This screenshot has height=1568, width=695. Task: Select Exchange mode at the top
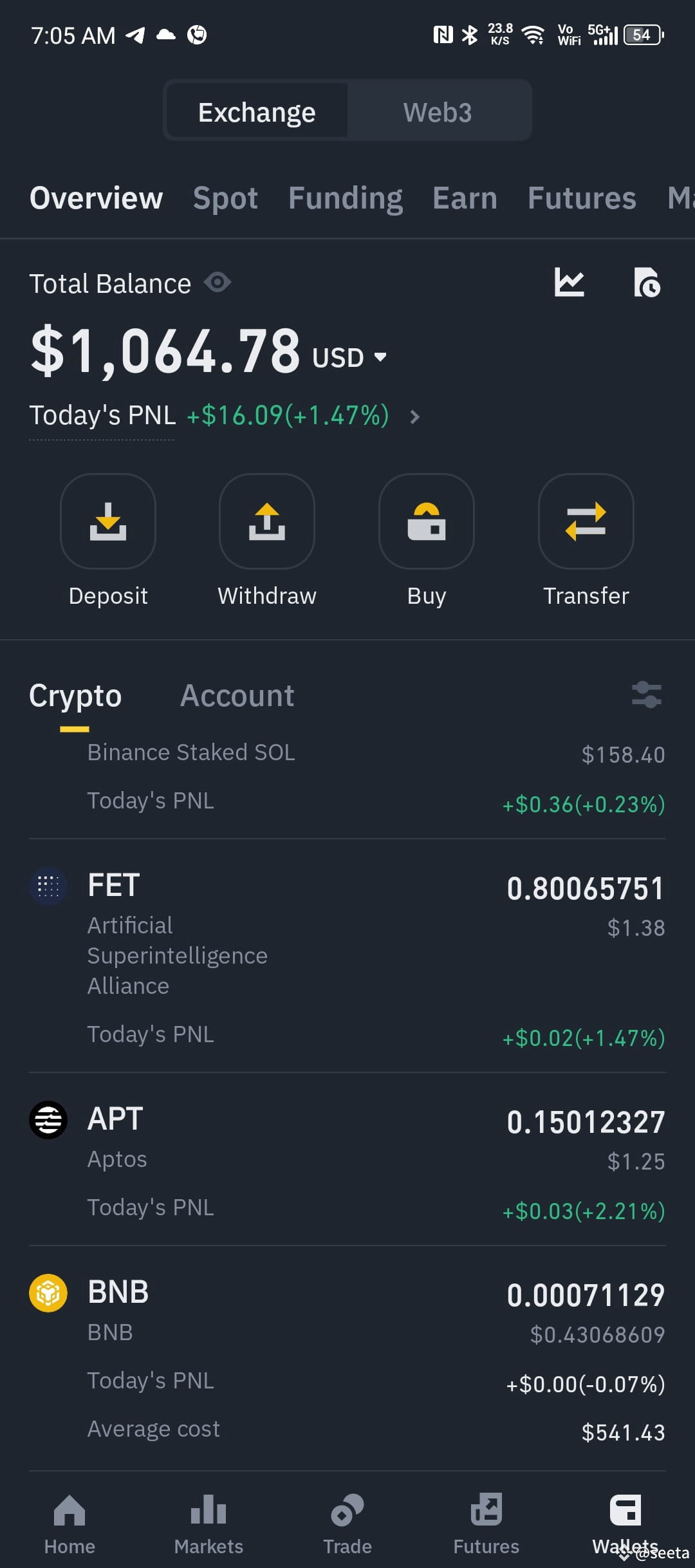257,111
